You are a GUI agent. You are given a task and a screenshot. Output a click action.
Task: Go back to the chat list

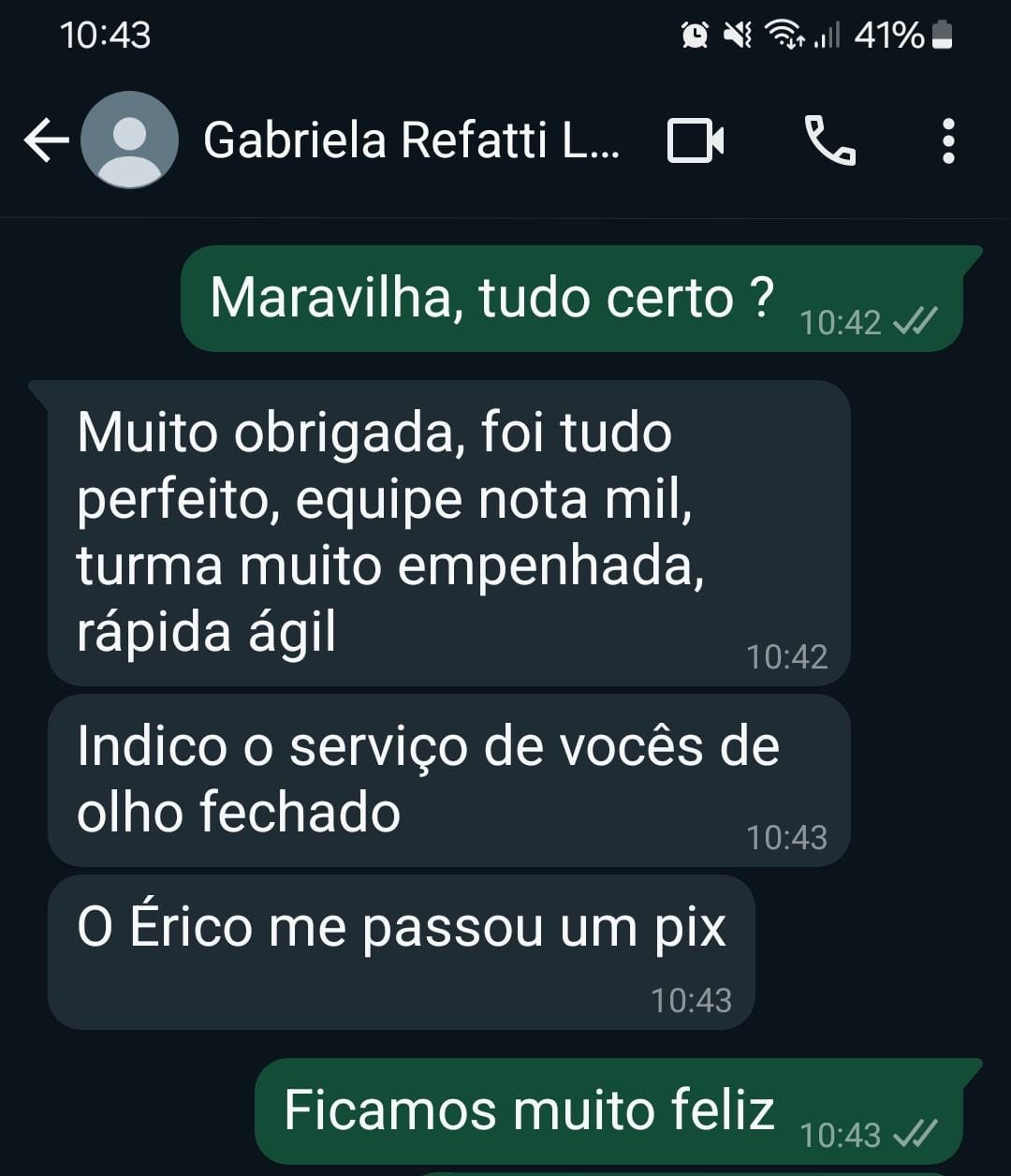tap(47, 141)
